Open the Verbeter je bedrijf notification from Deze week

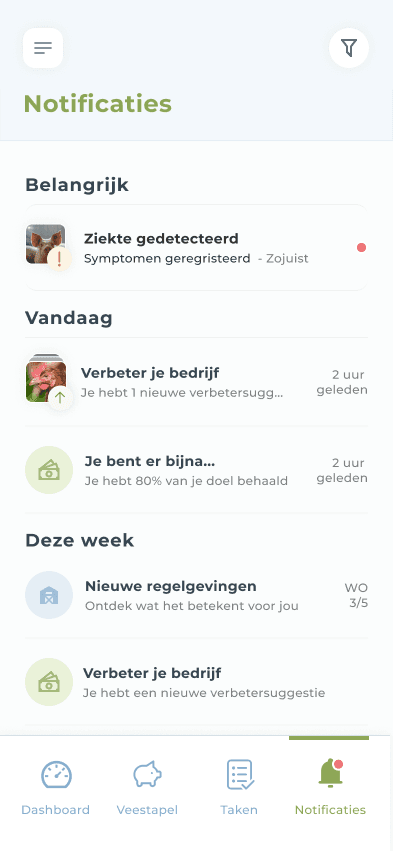point(196,682)
